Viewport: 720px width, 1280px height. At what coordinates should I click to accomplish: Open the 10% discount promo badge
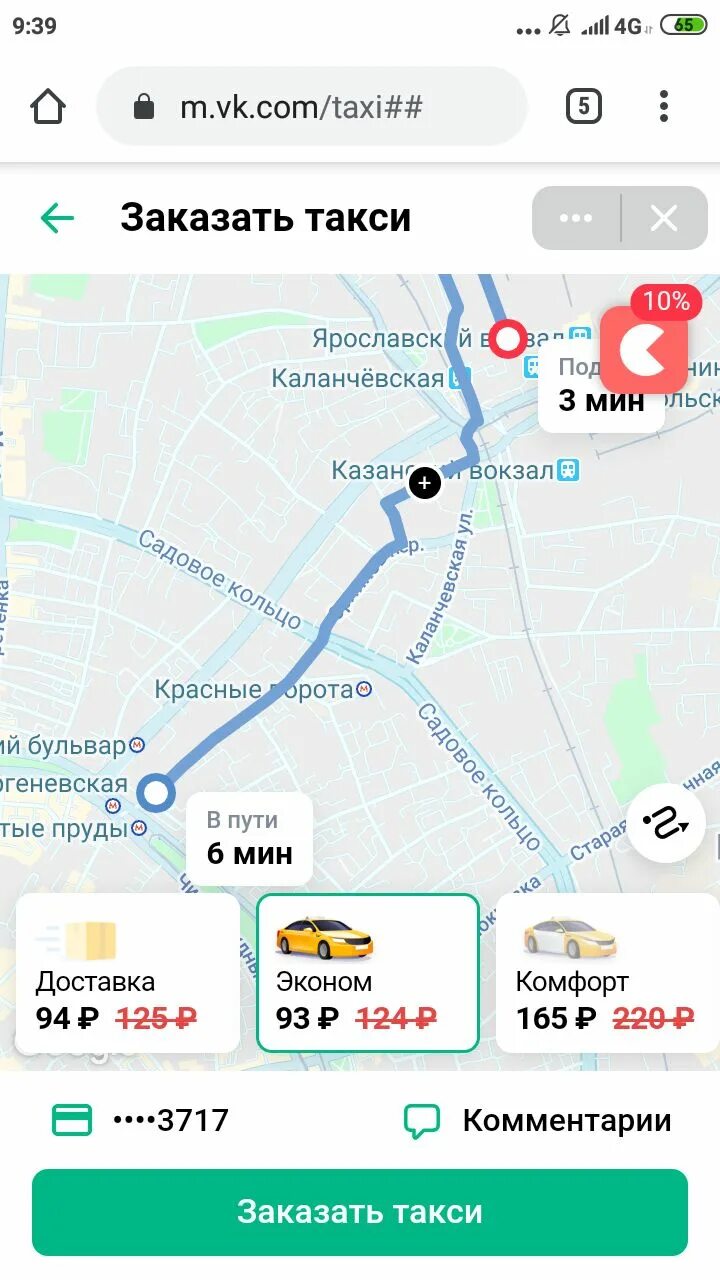click(645, 340)
